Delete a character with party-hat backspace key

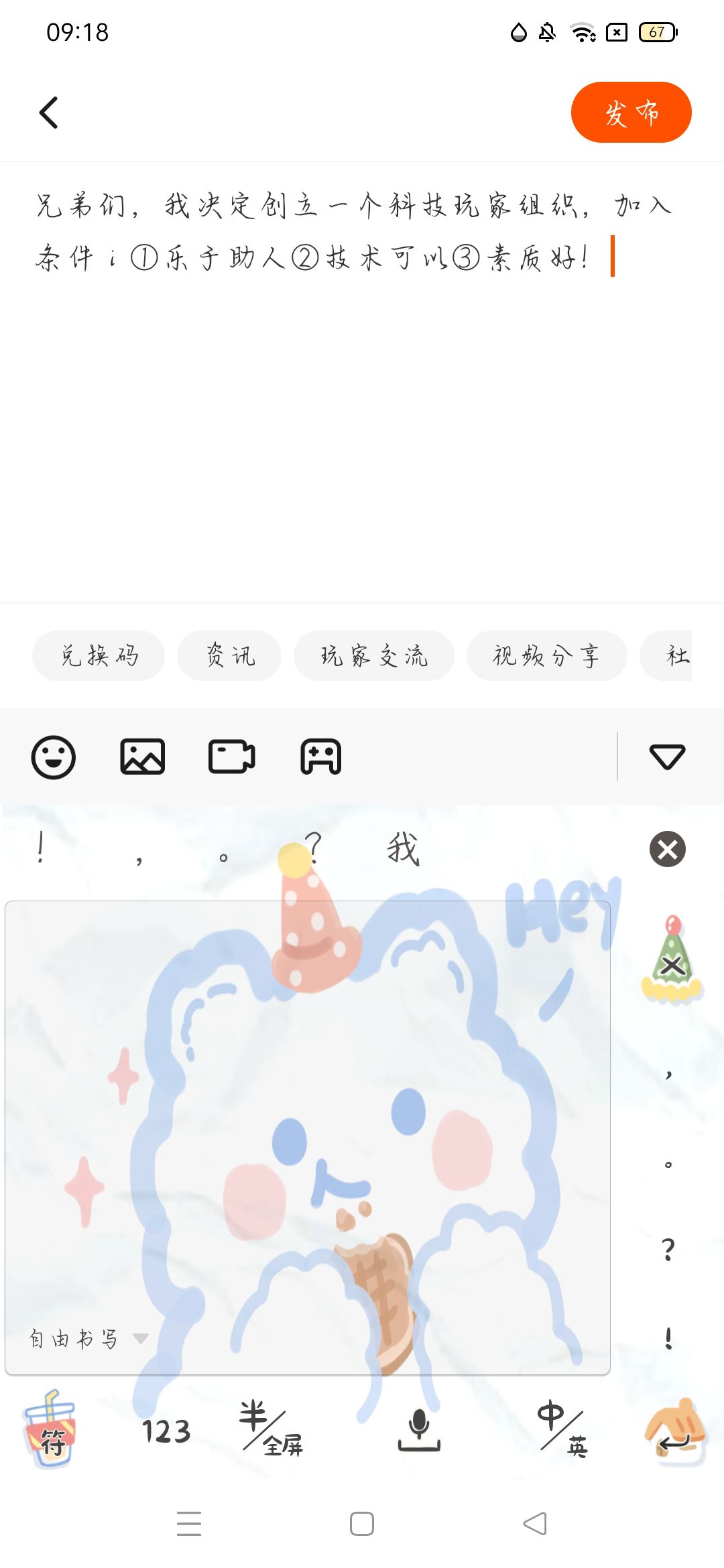(672, 960)
